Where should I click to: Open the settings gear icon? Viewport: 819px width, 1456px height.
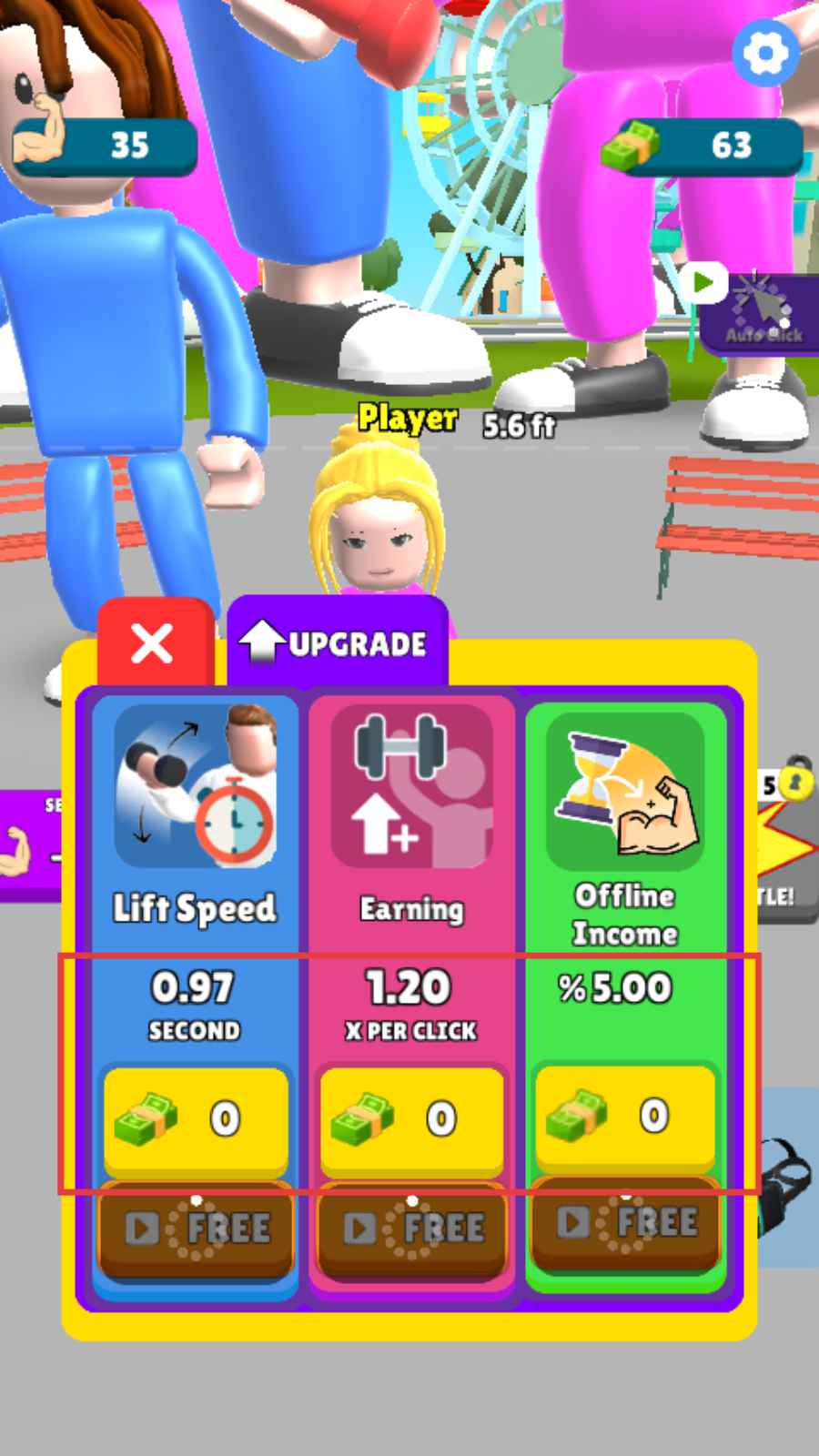click(766, 53)
